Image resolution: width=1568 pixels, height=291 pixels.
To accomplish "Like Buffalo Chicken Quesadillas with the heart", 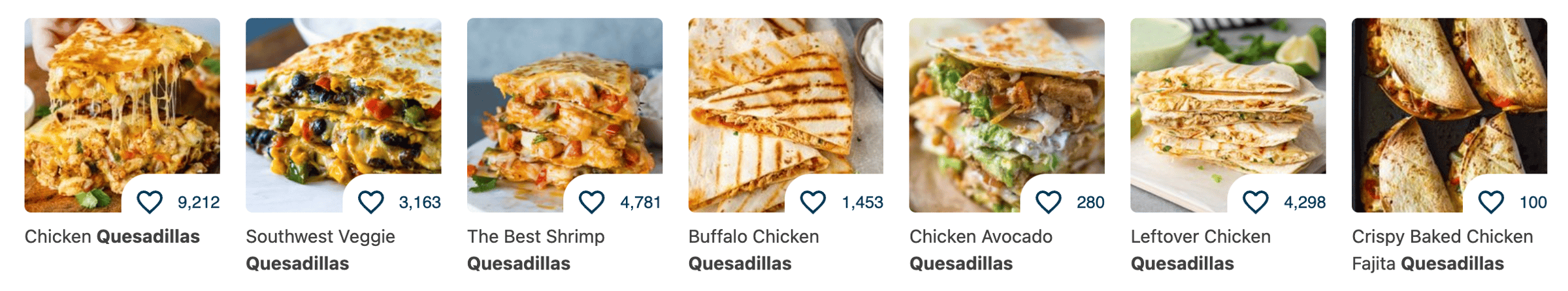I will pyautogui.click(x=813, y=202).
